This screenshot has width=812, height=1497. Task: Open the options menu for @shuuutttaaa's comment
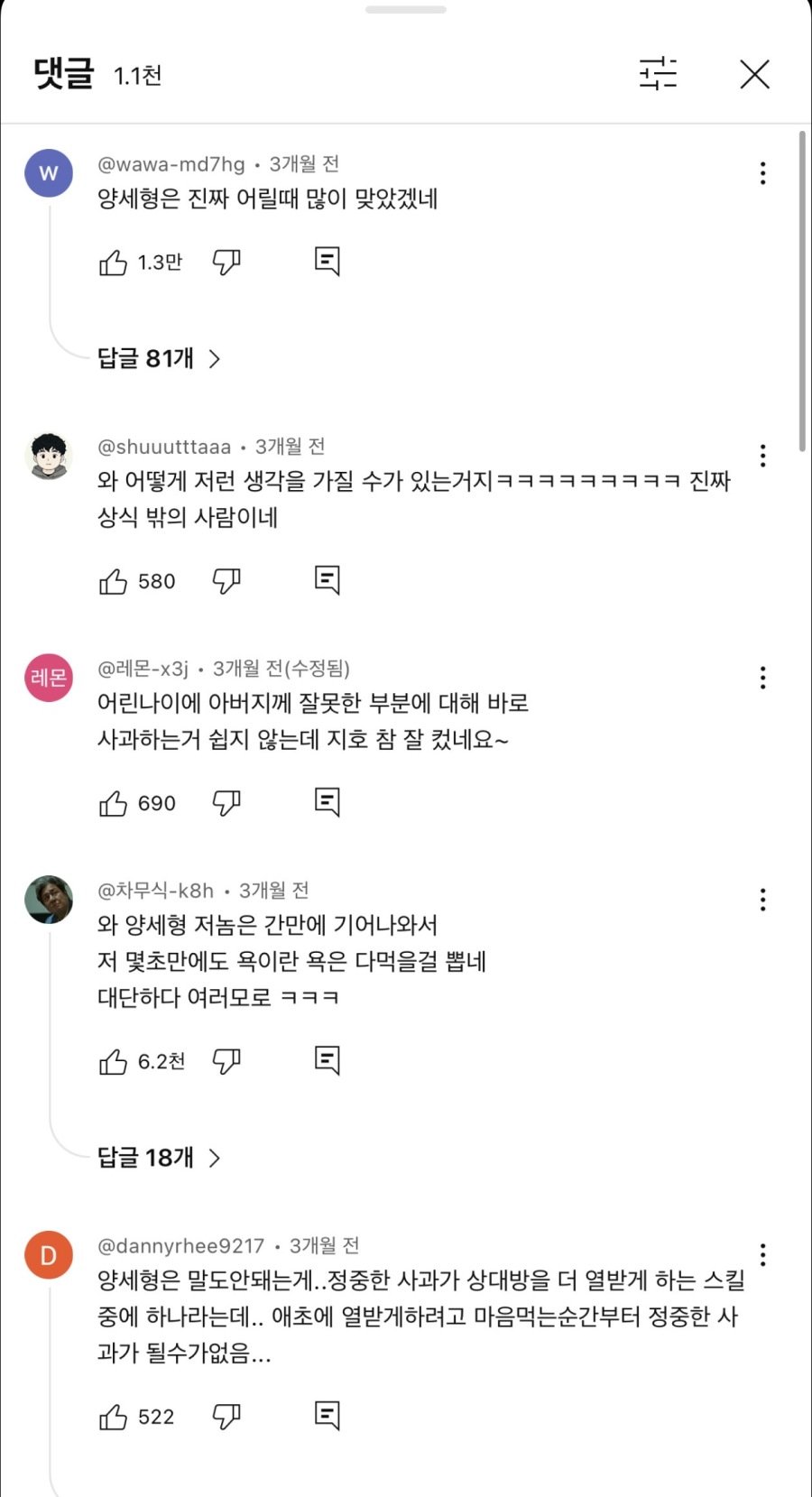[x=763, y=456]
